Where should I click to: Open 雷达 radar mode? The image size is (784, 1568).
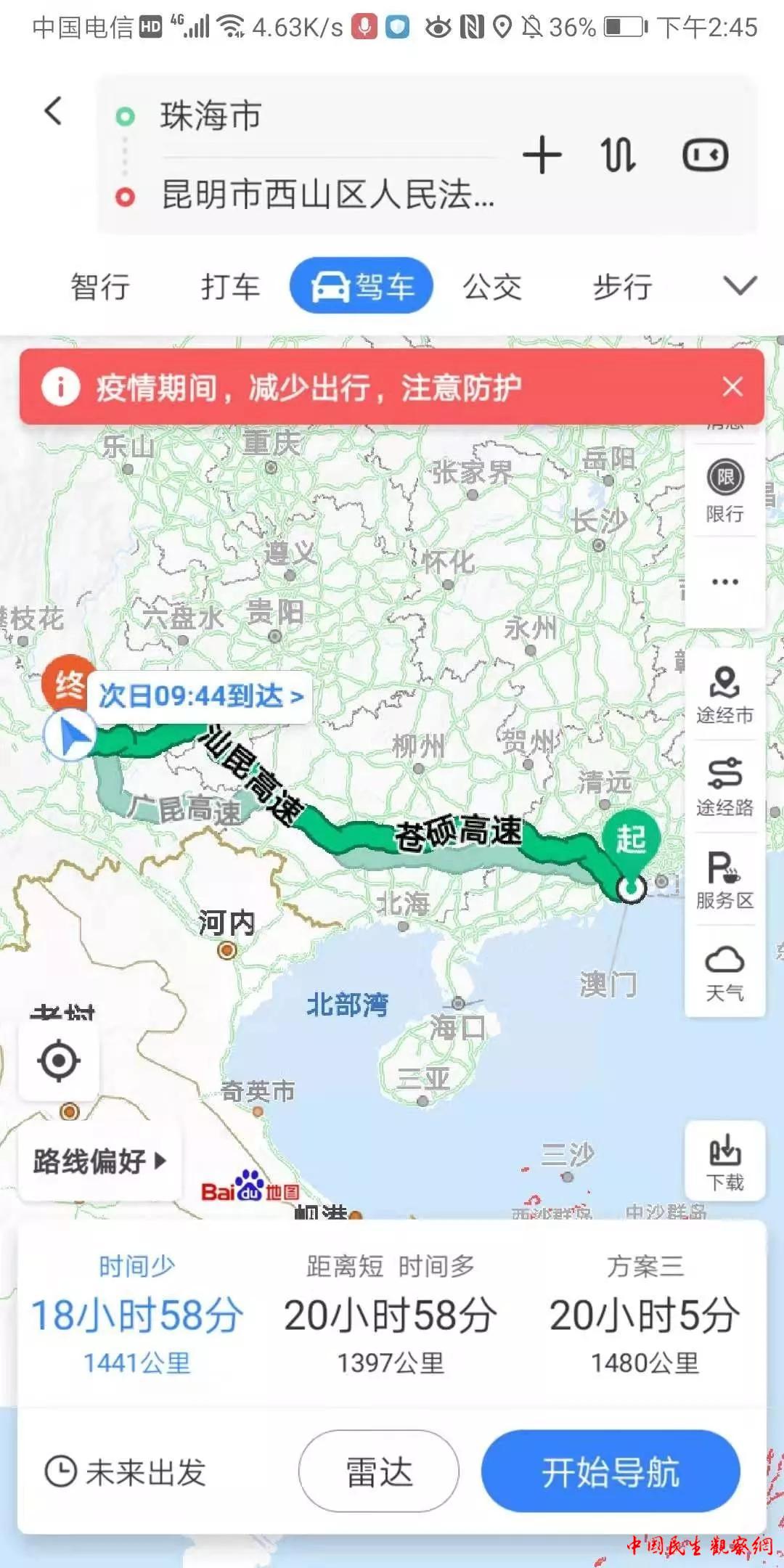[378, 1472]
